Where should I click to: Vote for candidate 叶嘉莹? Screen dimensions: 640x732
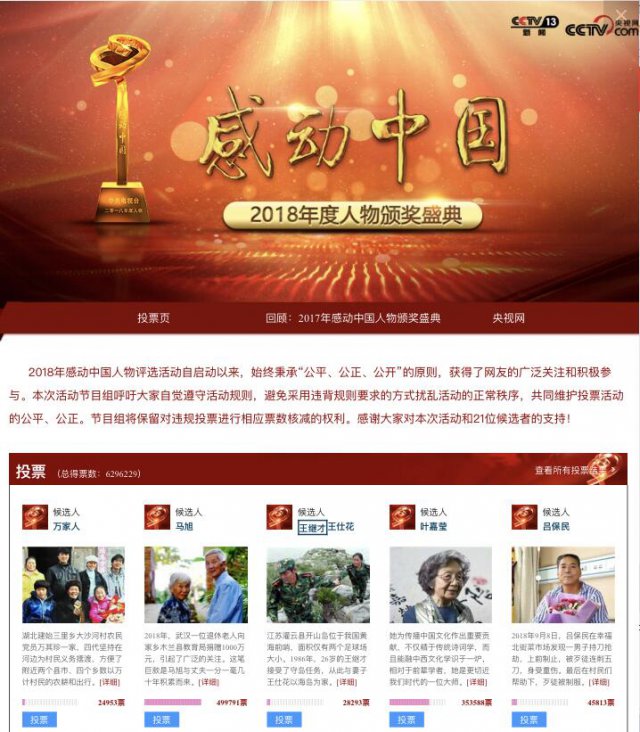[406, 719]
